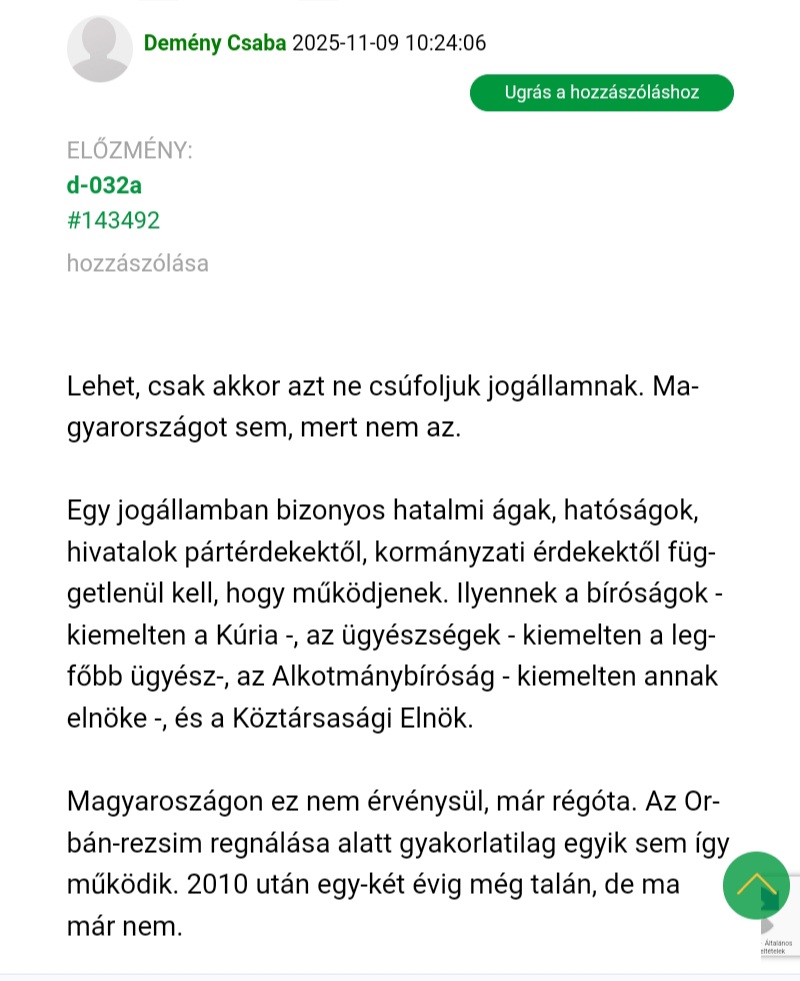Tap Demény Csaba's avatar picture

click(x=100, y=49)
